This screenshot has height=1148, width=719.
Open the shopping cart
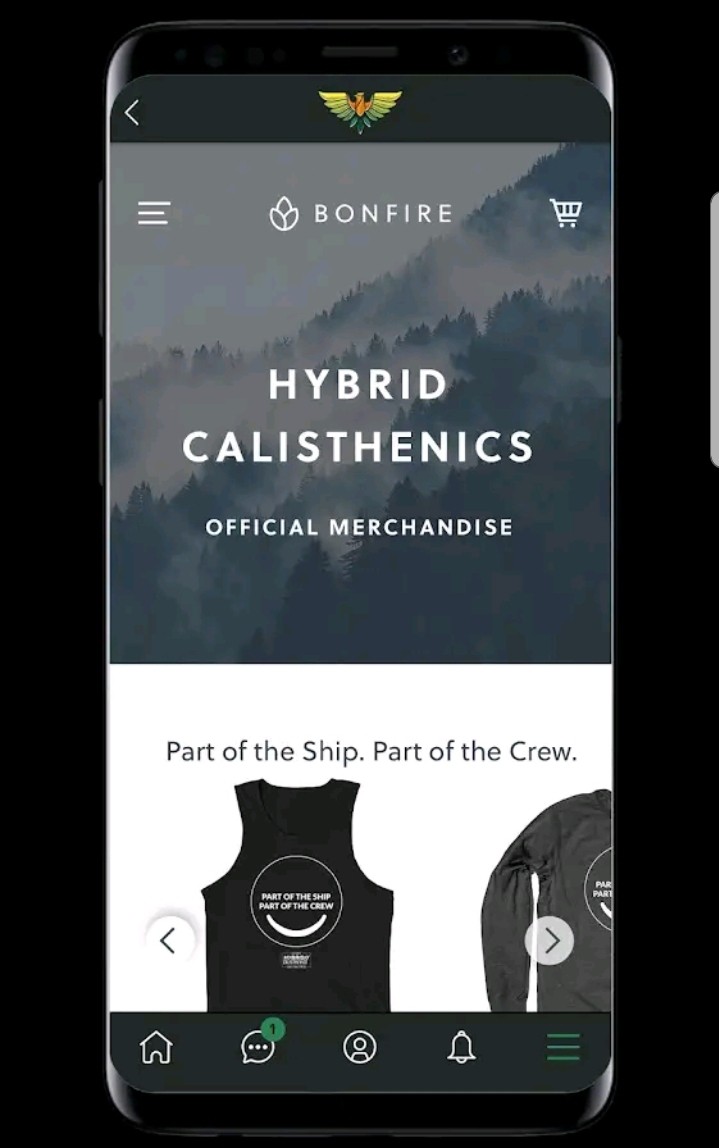tap(566, 213)
